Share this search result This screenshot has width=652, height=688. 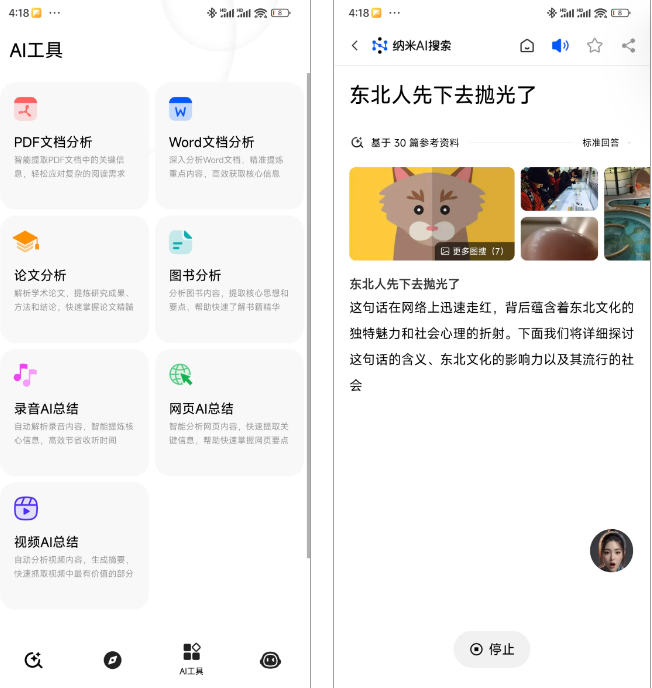628,46
